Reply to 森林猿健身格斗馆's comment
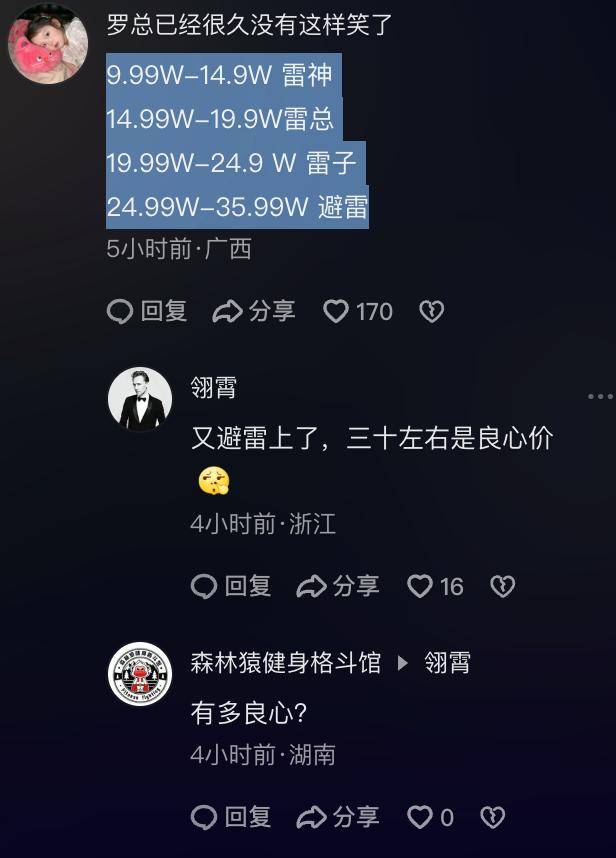This screenshot has width=616, height=858. tap(231, 817)
